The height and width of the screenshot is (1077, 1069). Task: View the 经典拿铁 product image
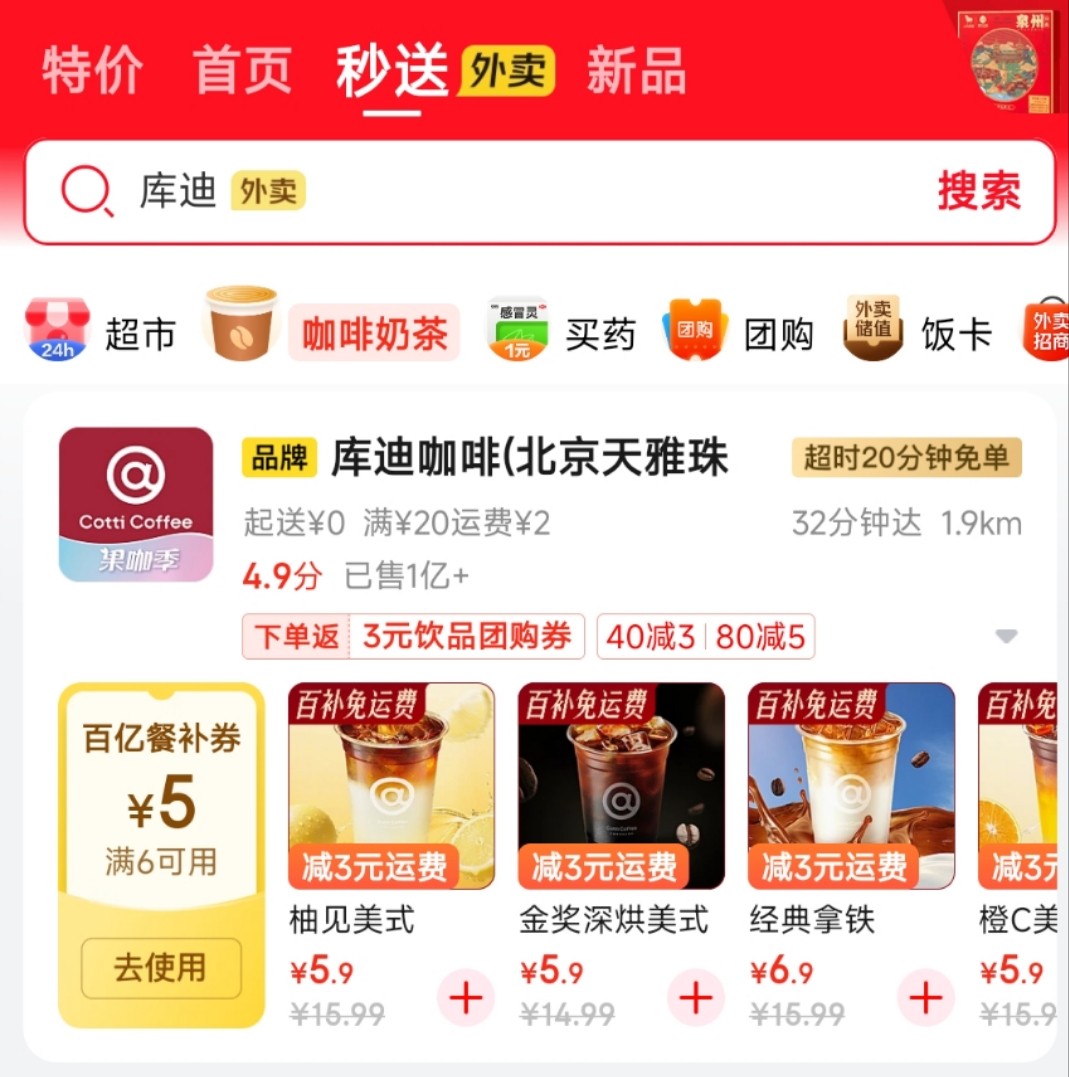click(851, 785)
